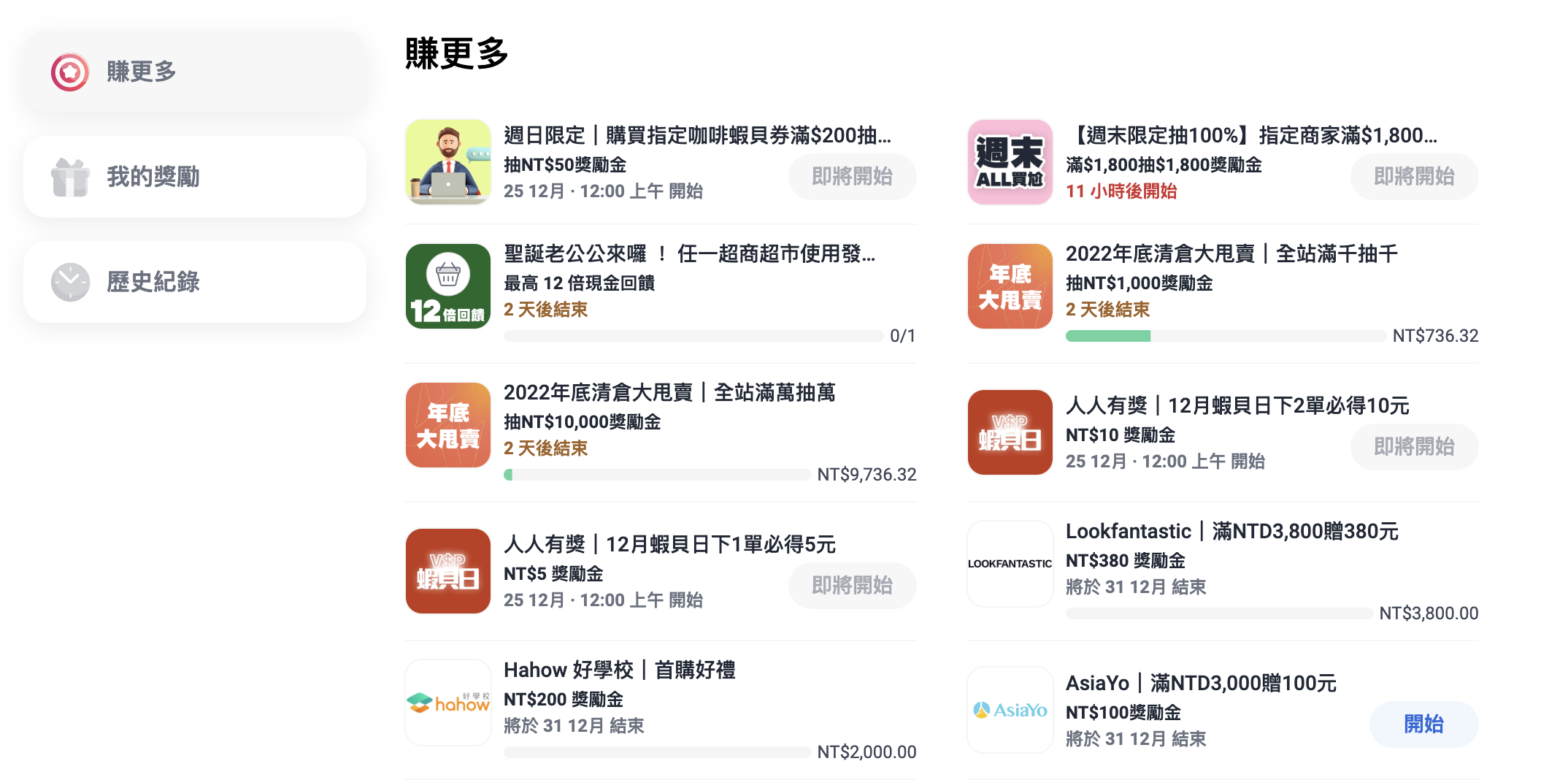Open Lookfantastic 滿NTD3,800贈380元 offer
Viewport: 1568px width, 780px height.
tap(1231, 532)
